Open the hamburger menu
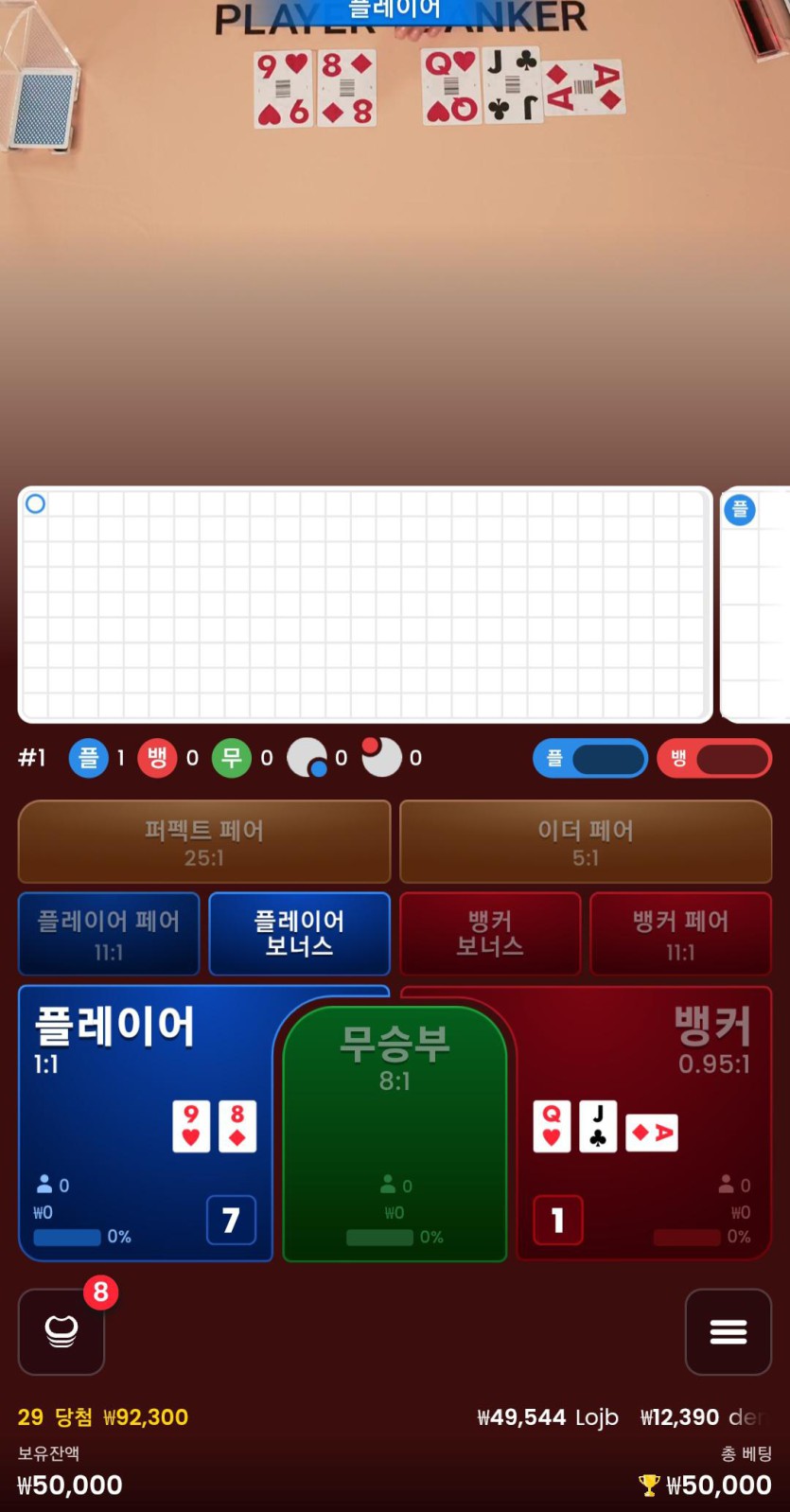 click(x=728, y=1331)
